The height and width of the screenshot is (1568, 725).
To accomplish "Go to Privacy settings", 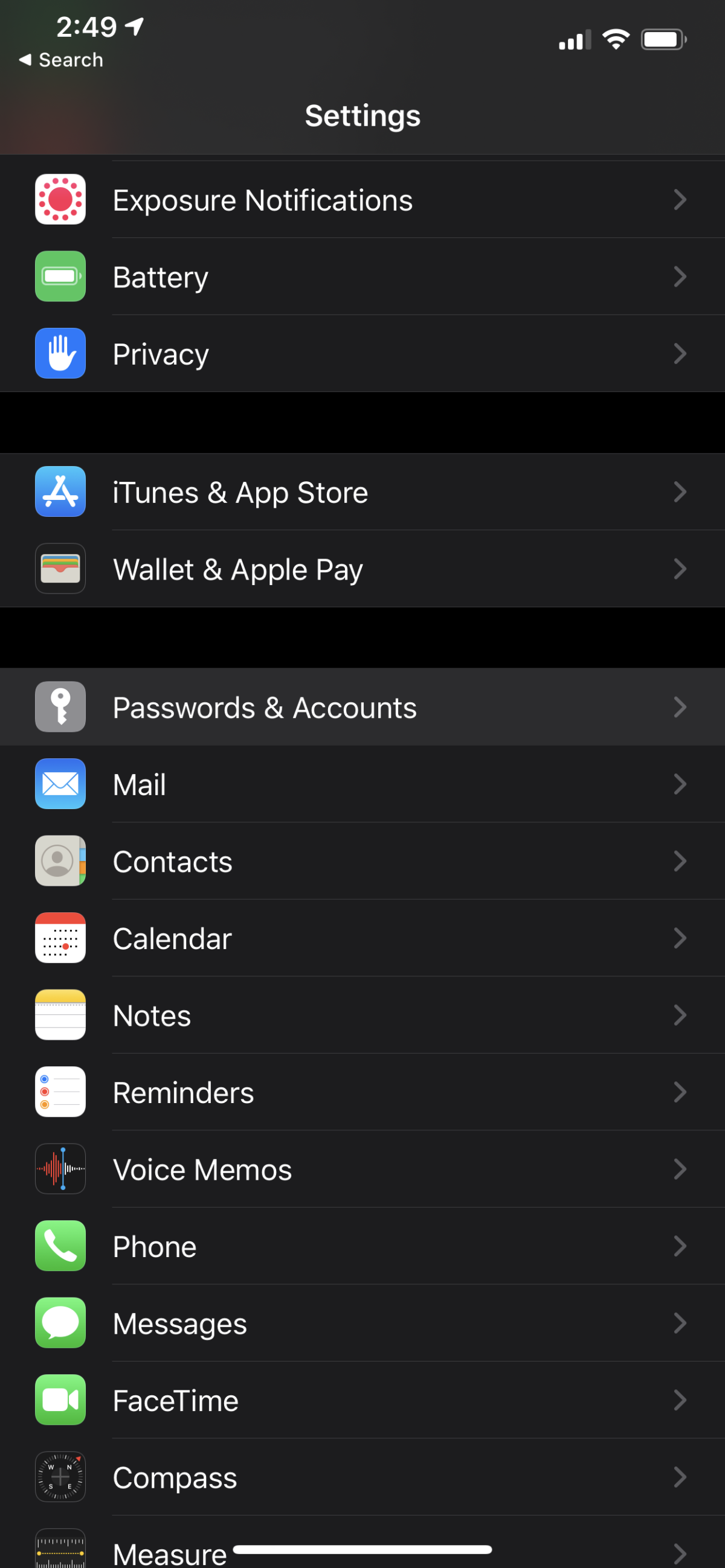I will click(x=362, y=354).
